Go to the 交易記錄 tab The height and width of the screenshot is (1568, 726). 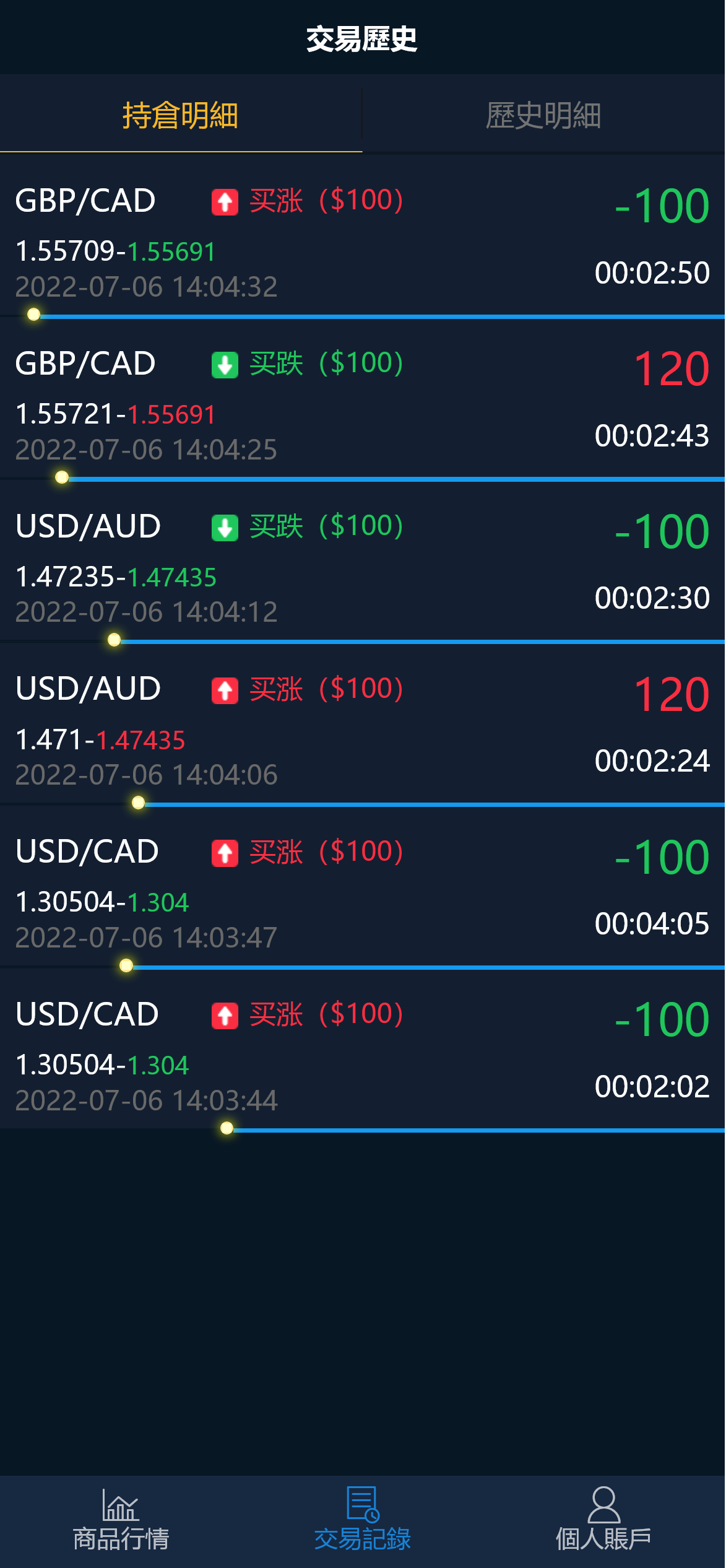pyautogui.click(x=363, y=1521)
